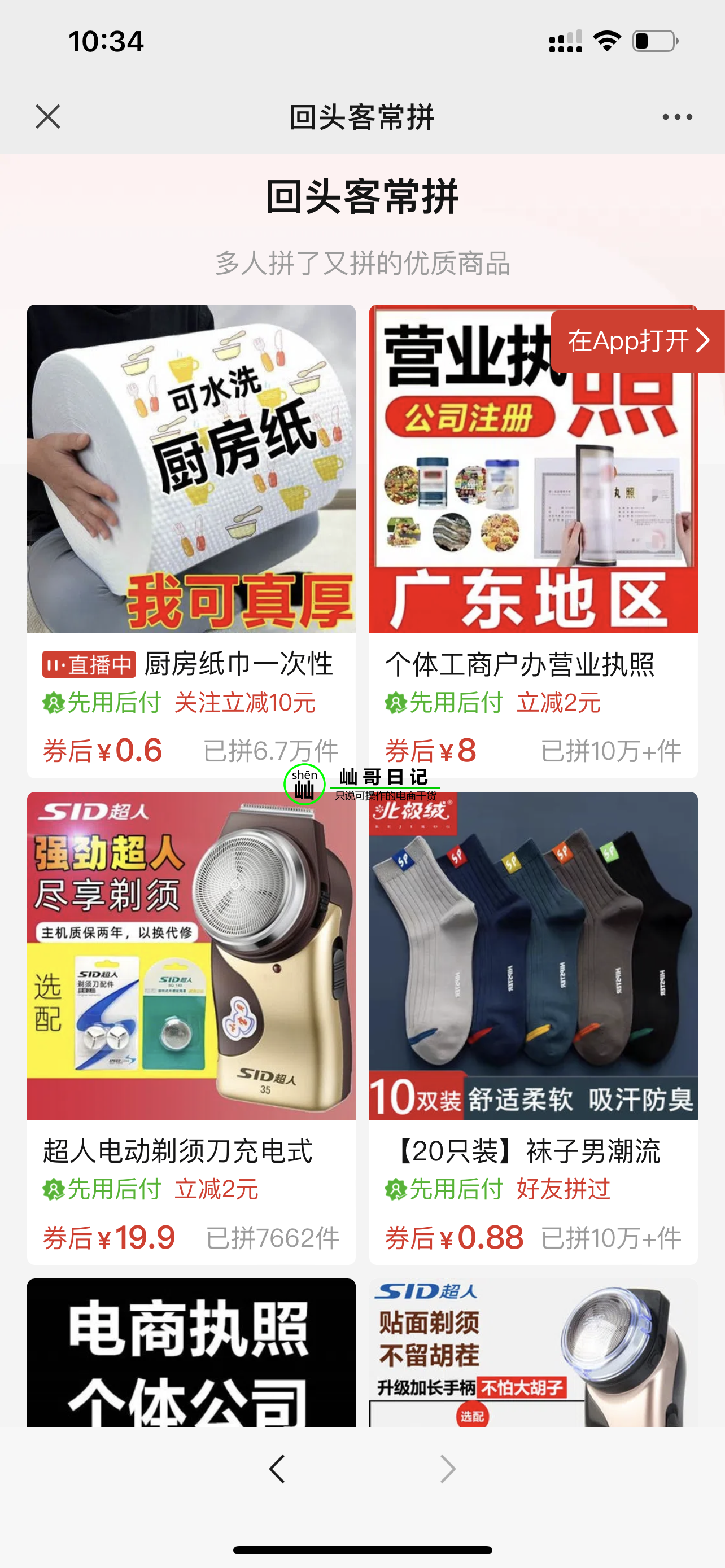Open the three-dot more options menu
Screen dimensions: 725x1568
(677, 117)
